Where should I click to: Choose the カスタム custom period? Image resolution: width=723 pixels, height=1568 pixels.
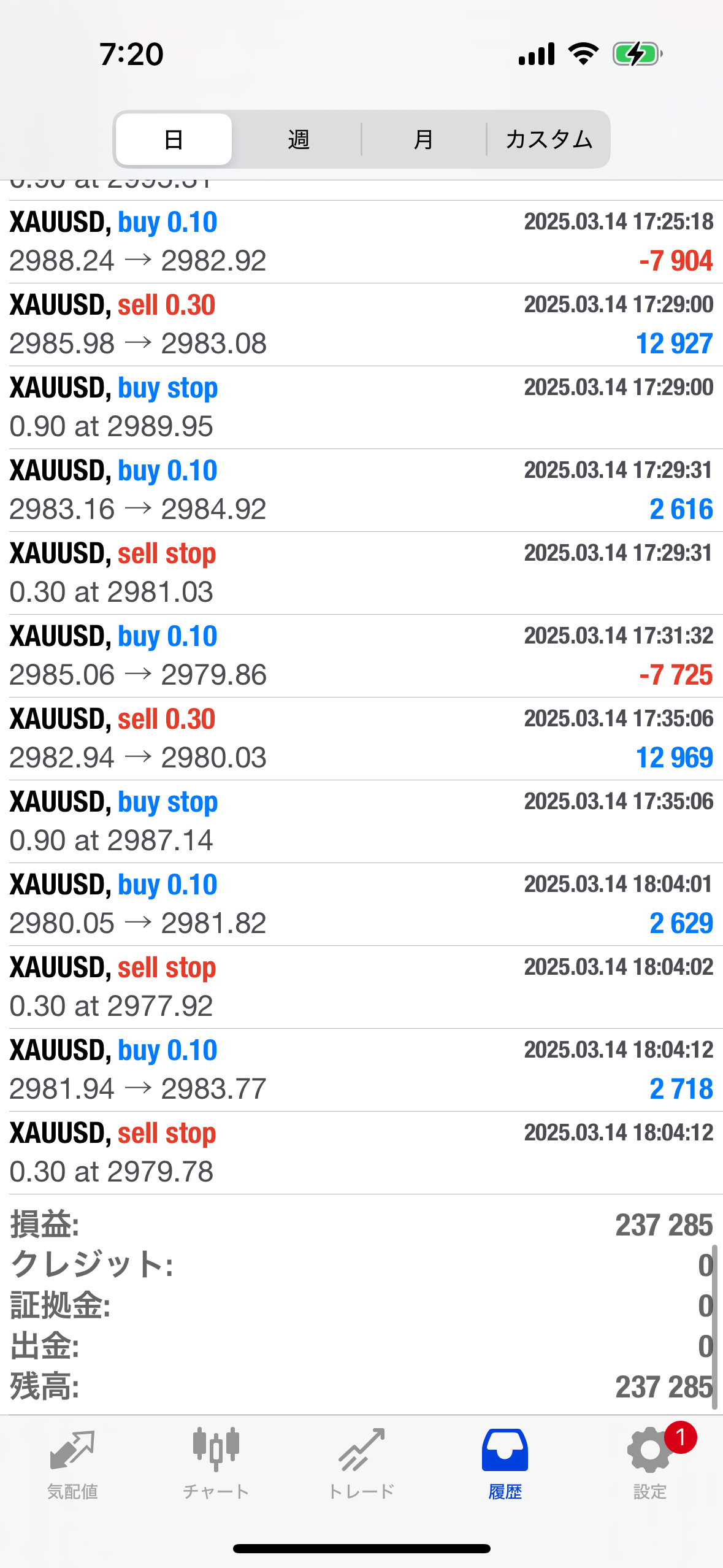pyautogui.click(x=549, y=139)
